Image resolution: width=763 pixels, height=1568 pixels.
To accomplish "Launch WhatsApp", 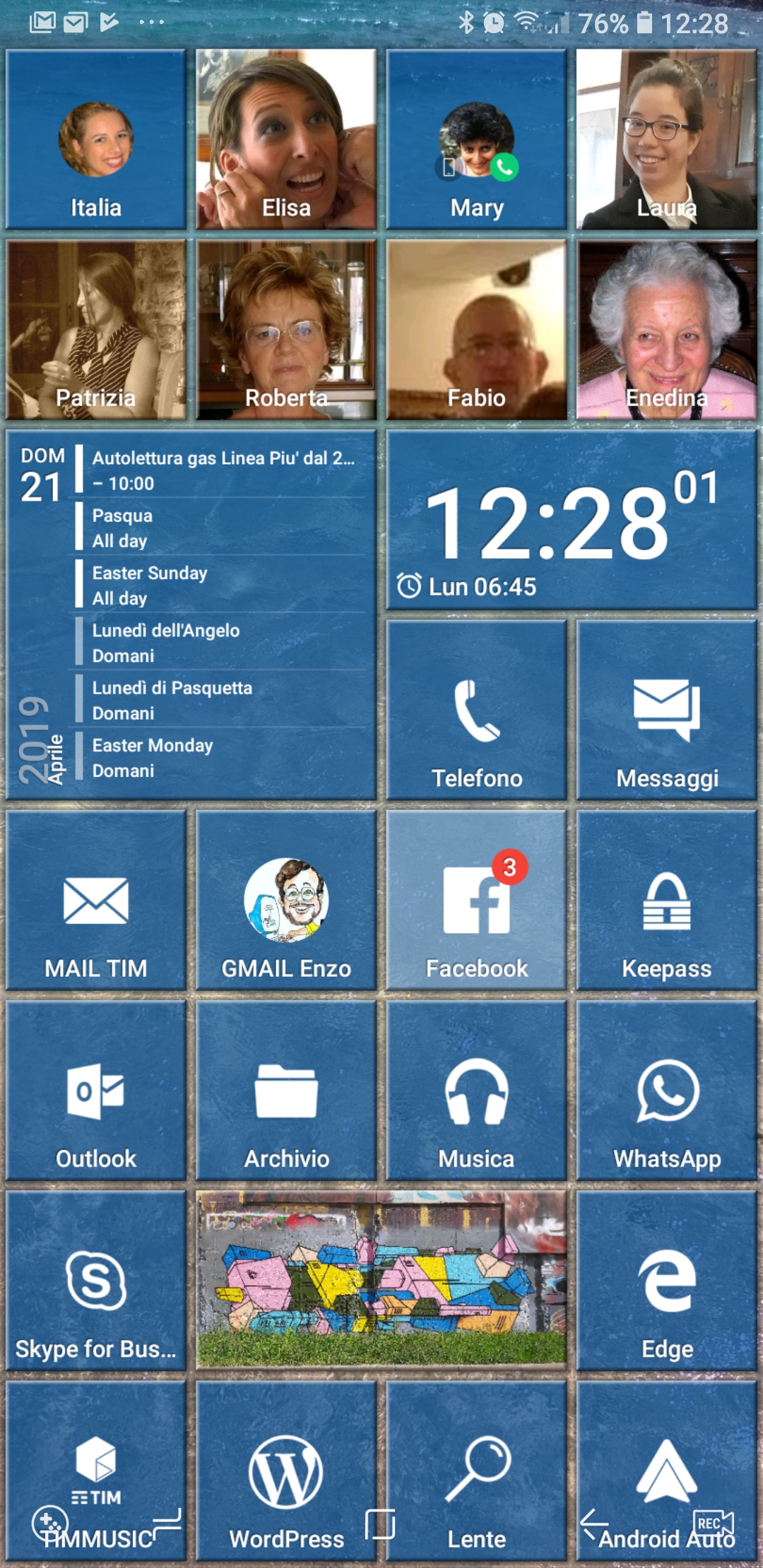I will 666,1091.
